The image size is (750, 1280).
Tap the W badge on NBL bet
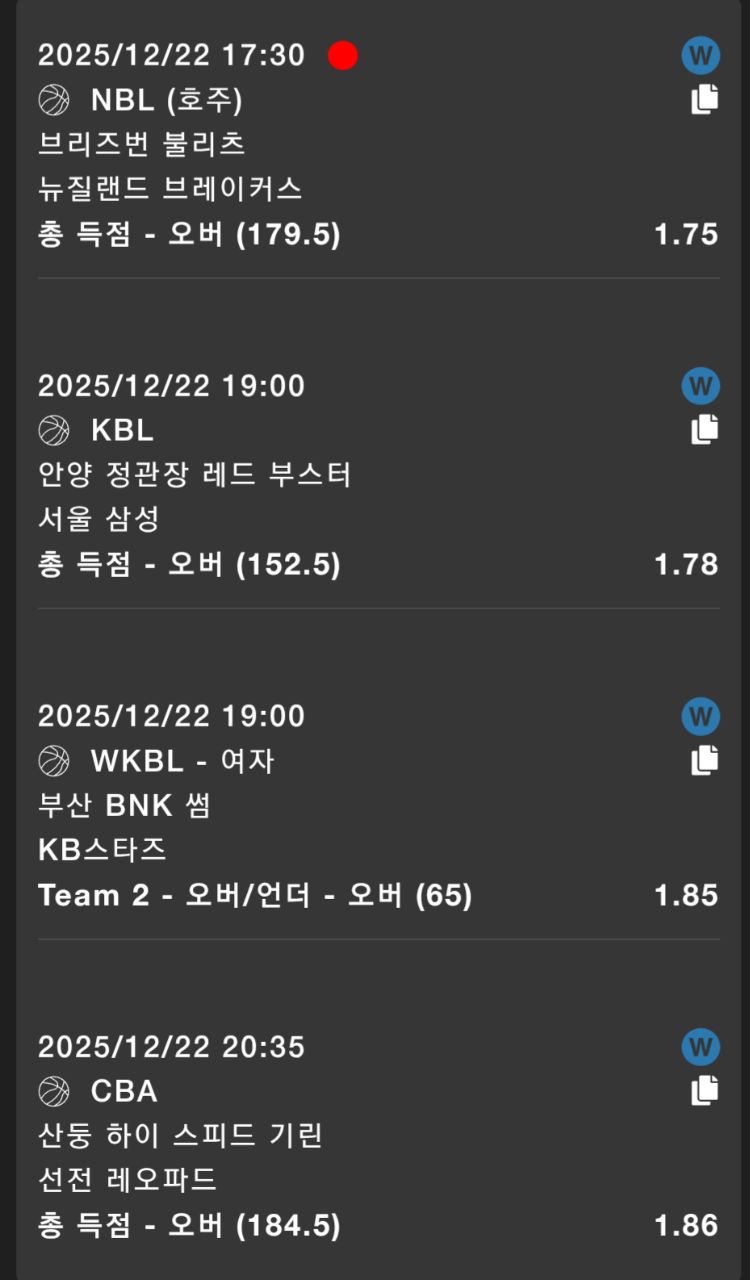click(701, 55)
